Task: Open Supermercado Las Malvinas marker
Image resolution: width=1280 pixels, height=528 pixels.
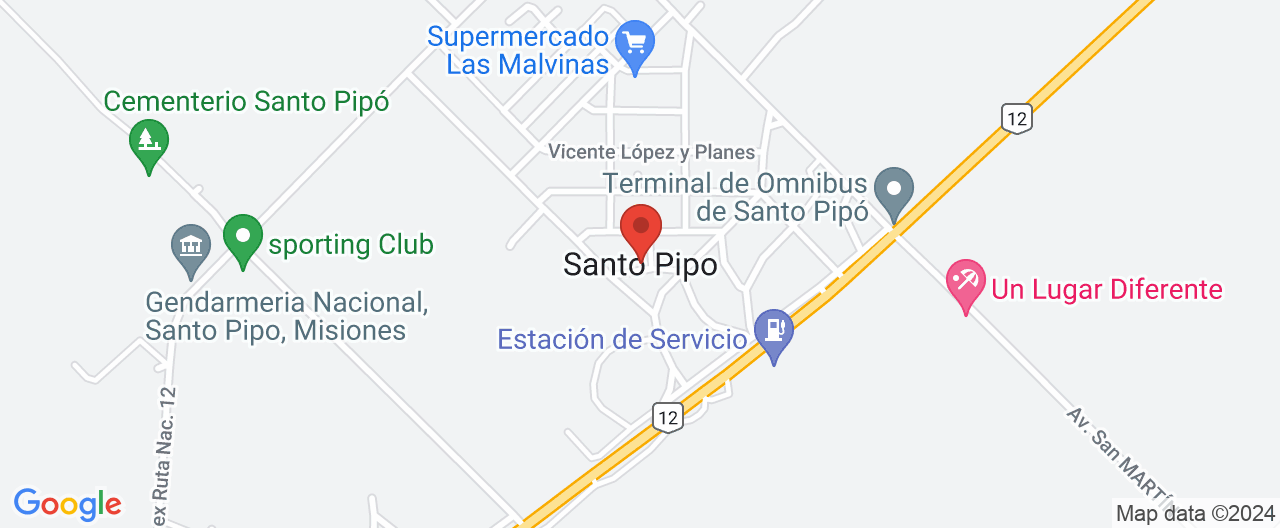Action: pyautogui.click(x=634, y=44)
